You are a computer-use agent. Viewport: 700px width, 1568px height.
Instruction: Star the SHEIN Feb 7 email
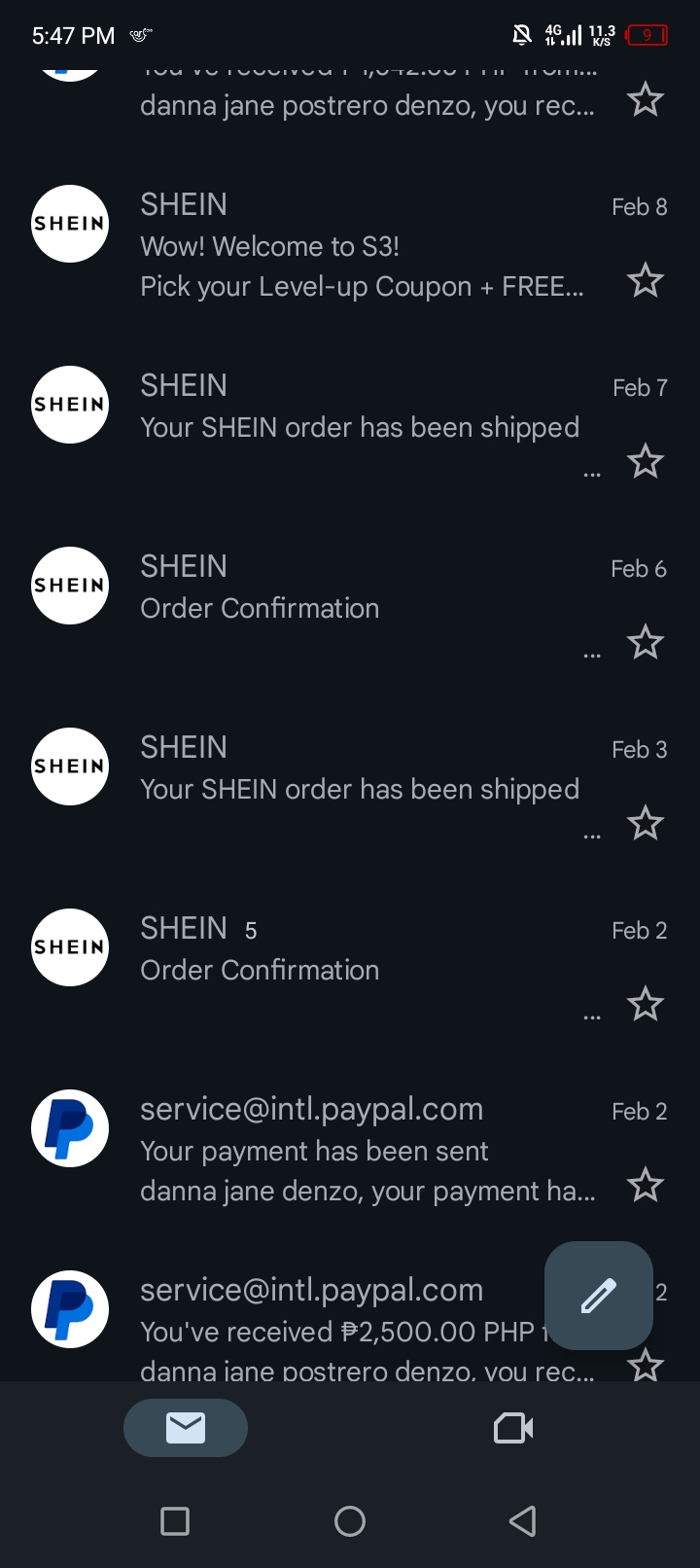(645, 461)
